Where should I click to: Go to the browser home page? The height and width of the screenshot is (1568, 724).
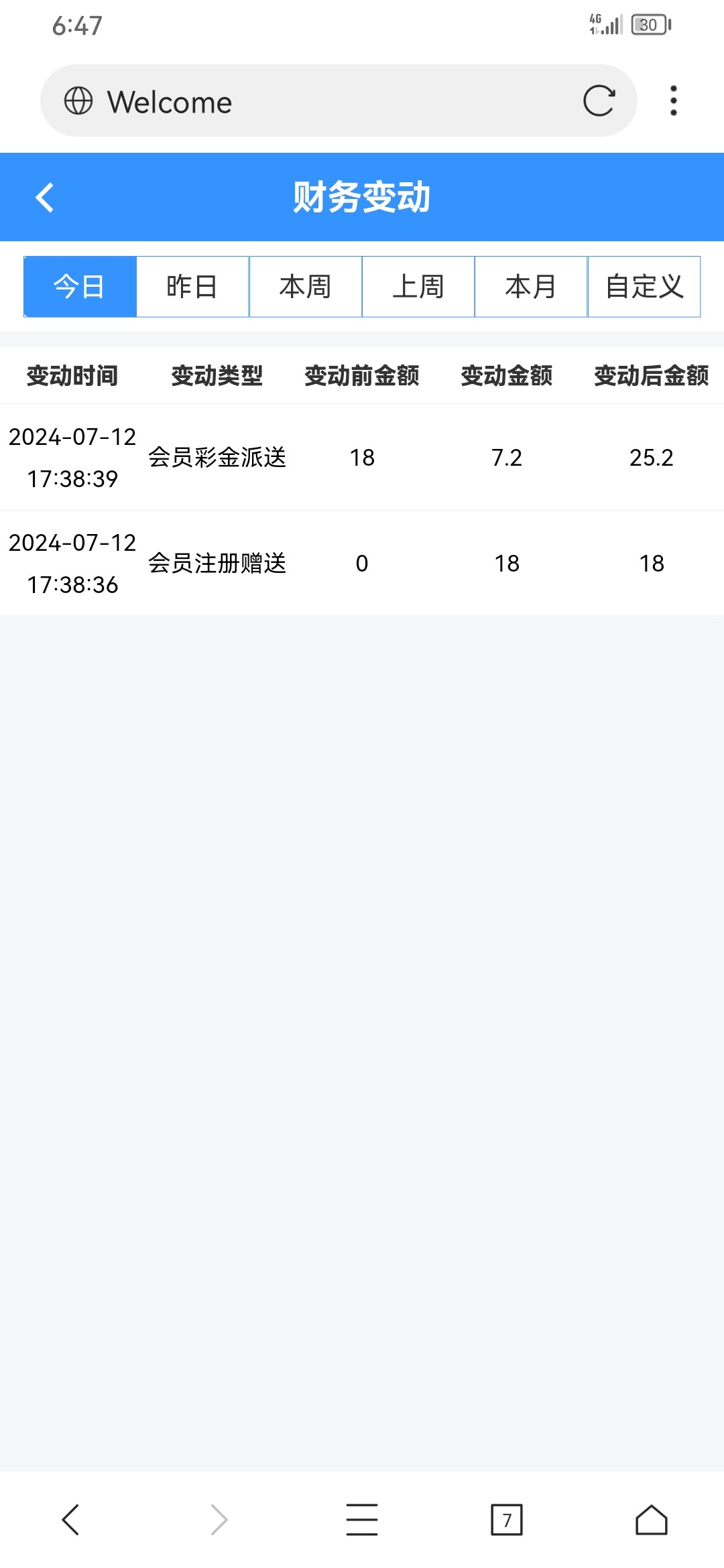pyautogui.click(x=652, y=1520)
